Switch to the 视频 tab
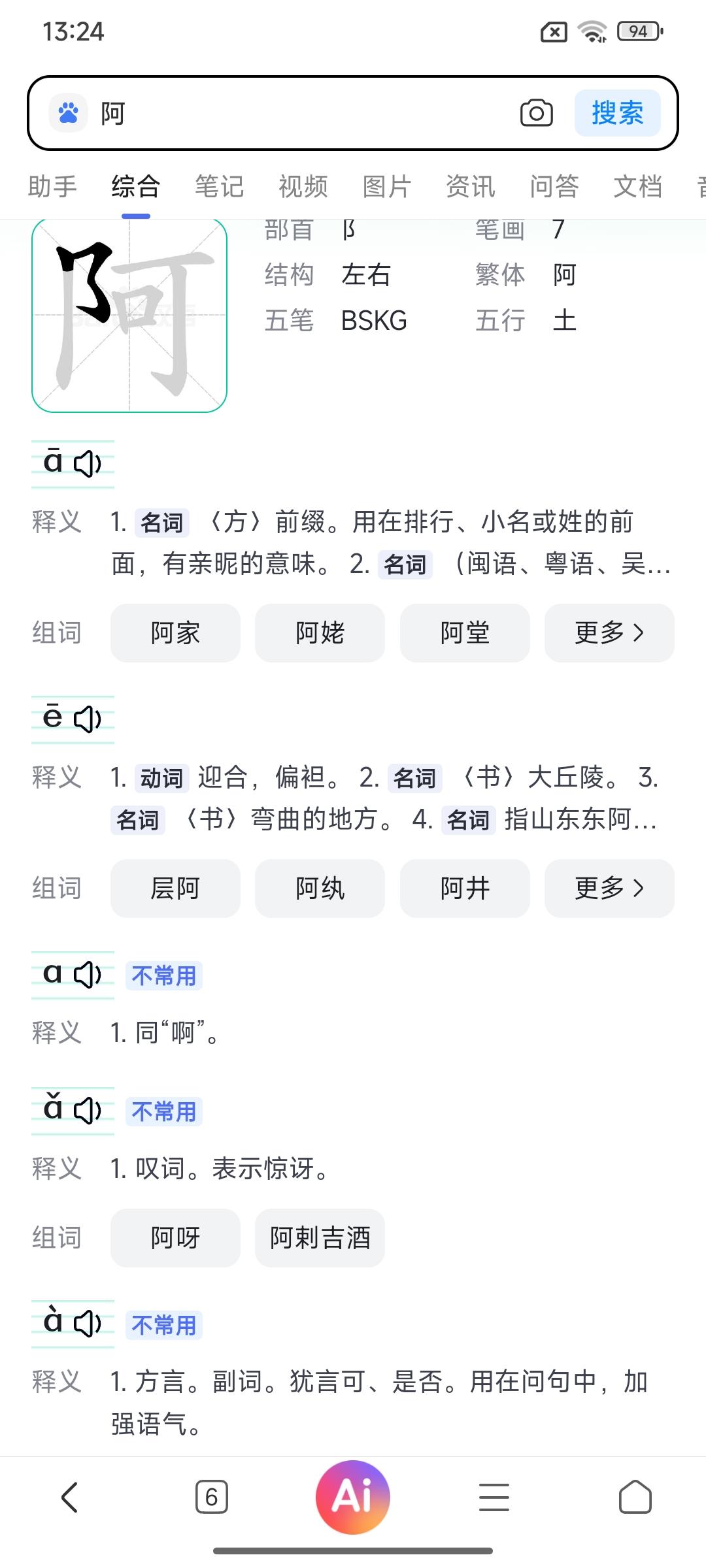Viewport: 706px width, 1568px height. 303,186
